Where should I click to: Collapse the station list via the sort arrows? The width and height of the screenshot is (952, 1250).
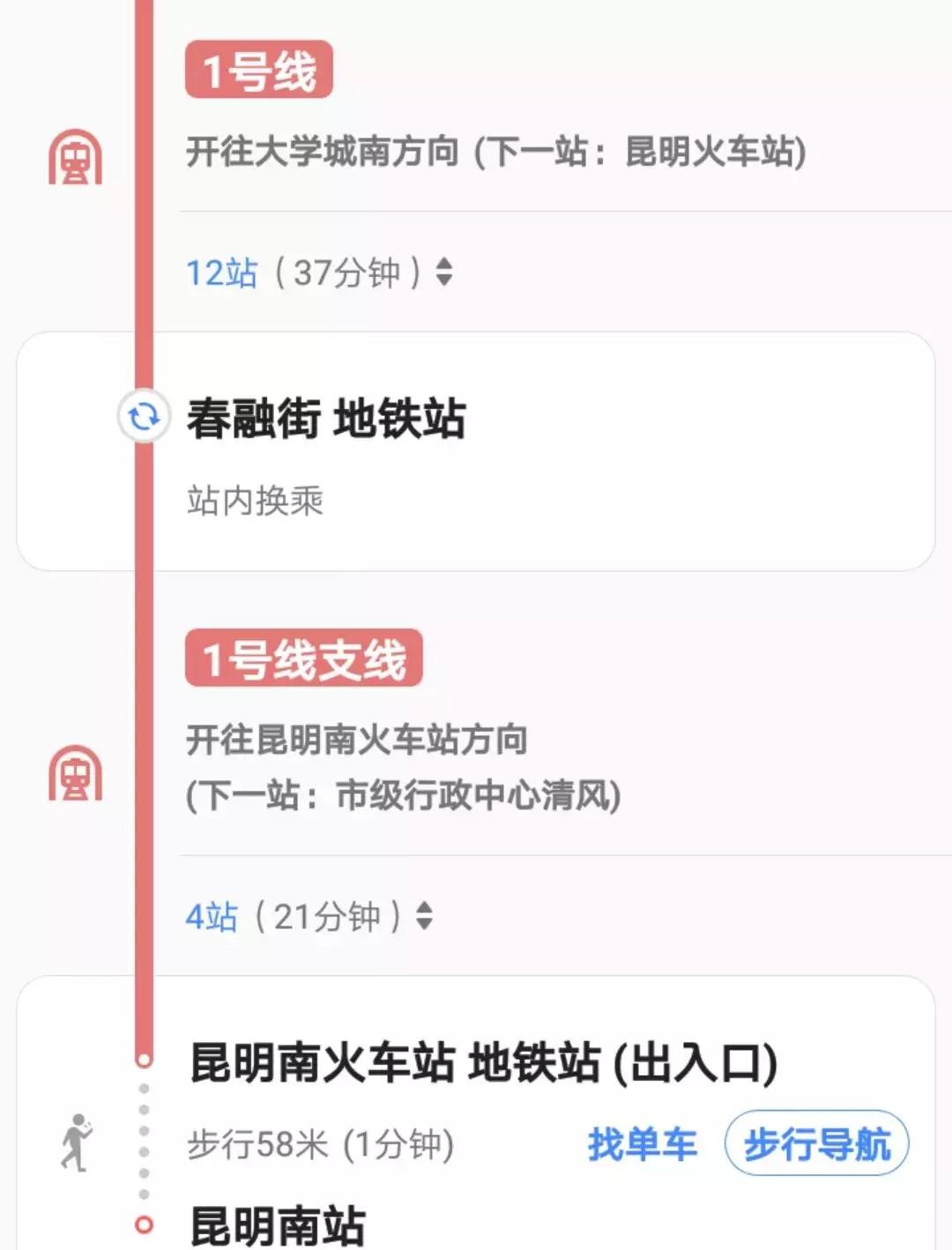click(443, 271)
